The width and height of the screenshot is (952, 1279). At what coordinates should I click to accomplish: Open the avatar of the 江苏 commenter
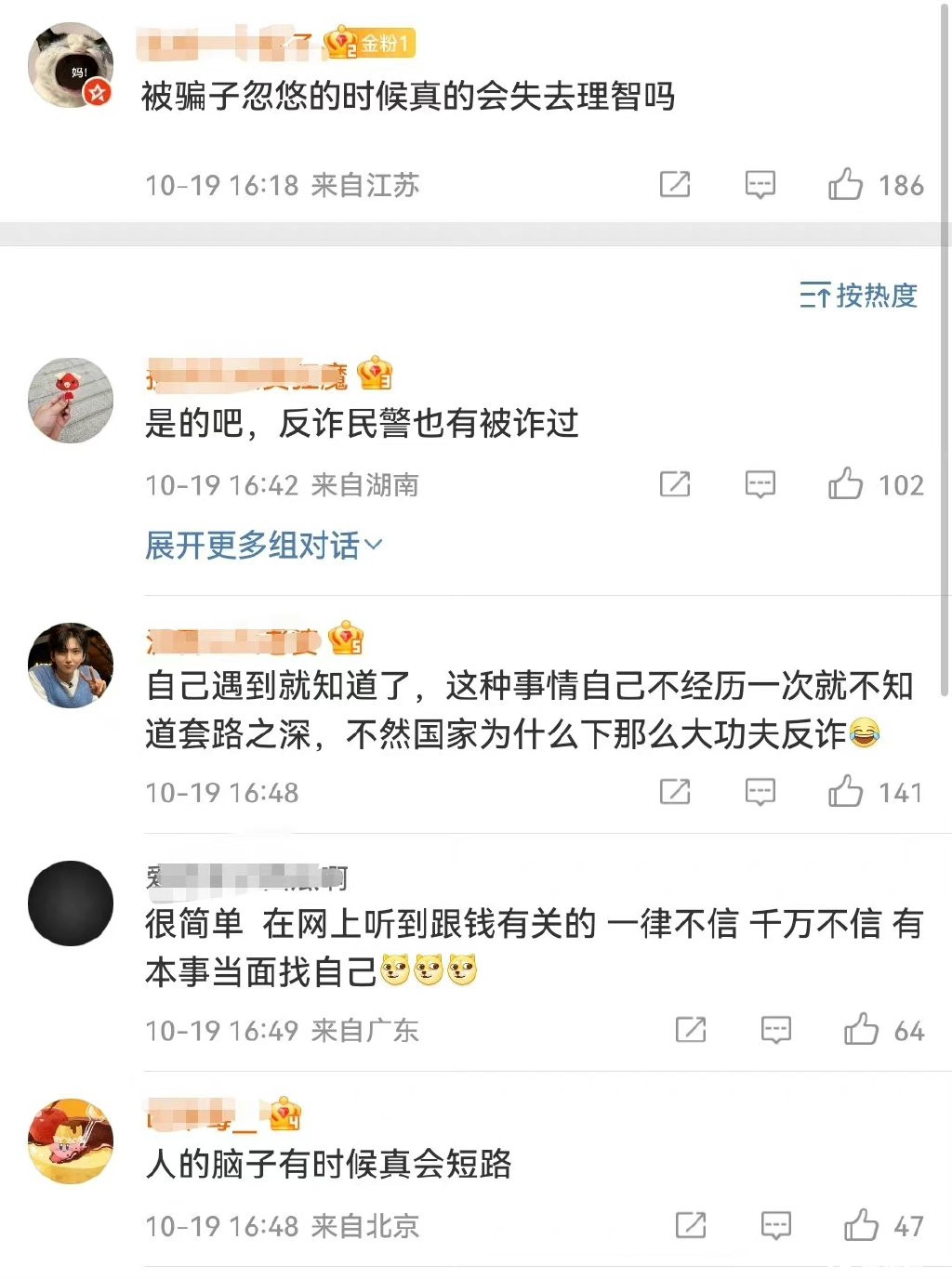click(71, 66)
